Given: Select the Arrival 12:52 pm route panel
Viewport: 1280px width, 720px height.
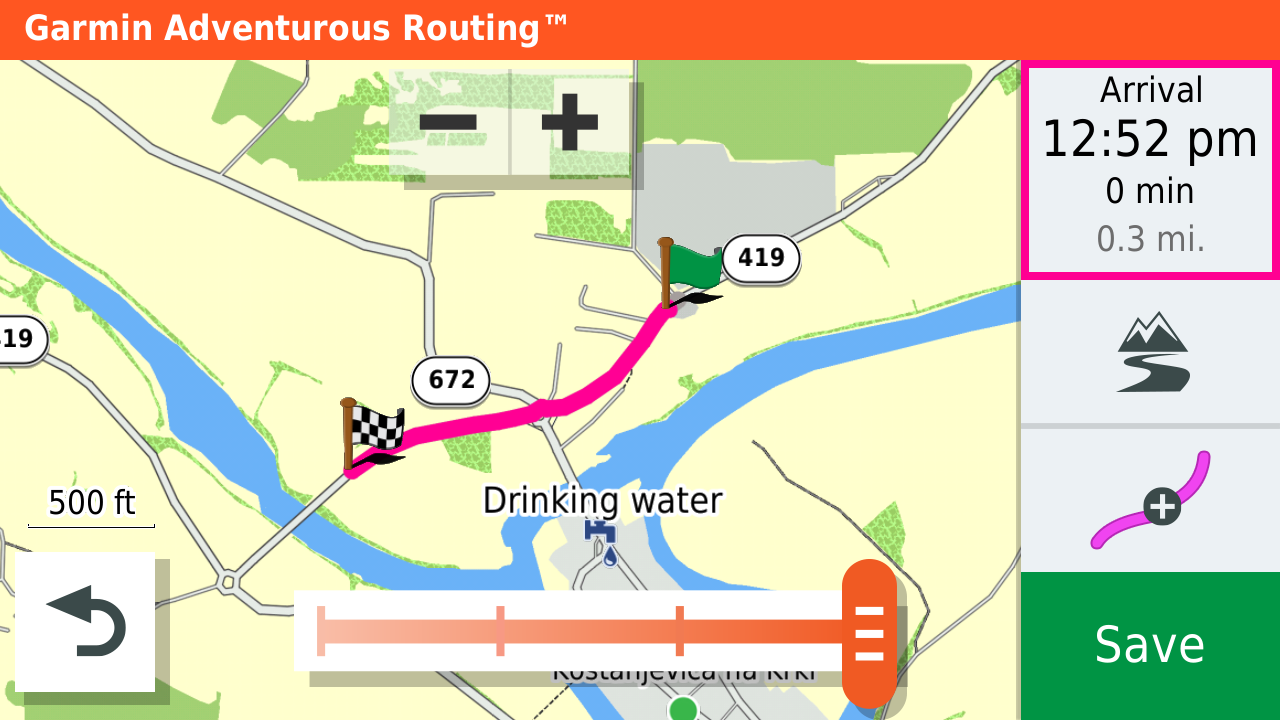Looking at the screenshot, I should [1150, 168].
